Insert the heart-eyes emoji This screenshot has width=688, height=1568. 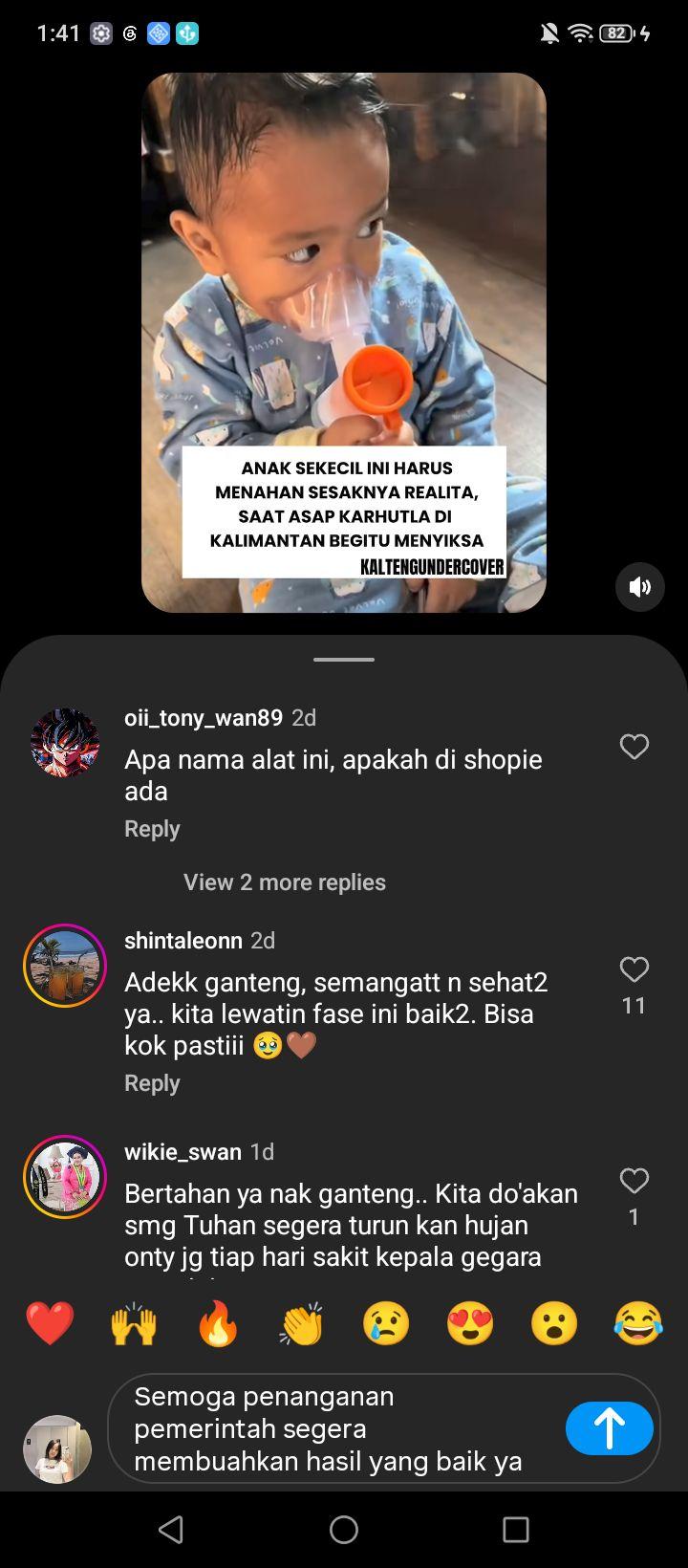pyautogui.click(x=470, y=1324)
